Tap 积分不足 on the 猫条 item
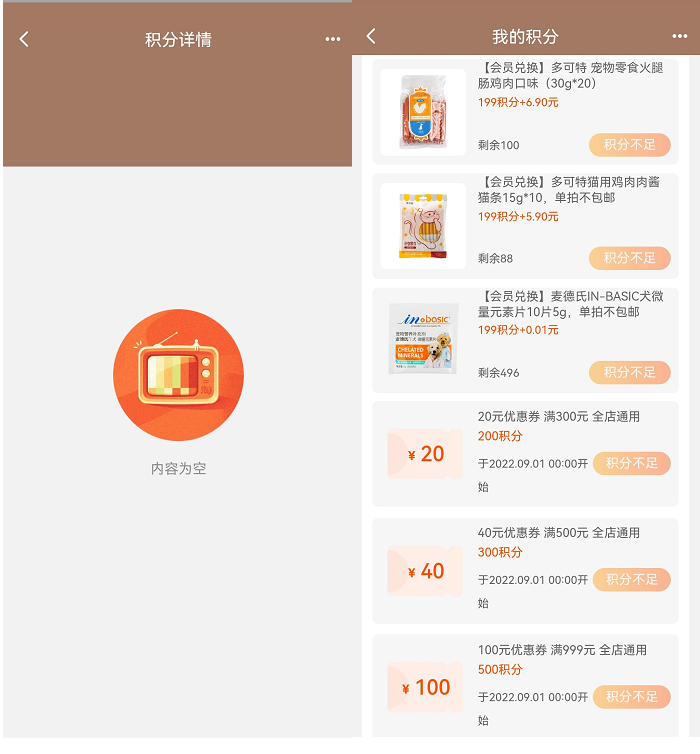This screenshot has height=754, width=700. (x=630, y=258)
